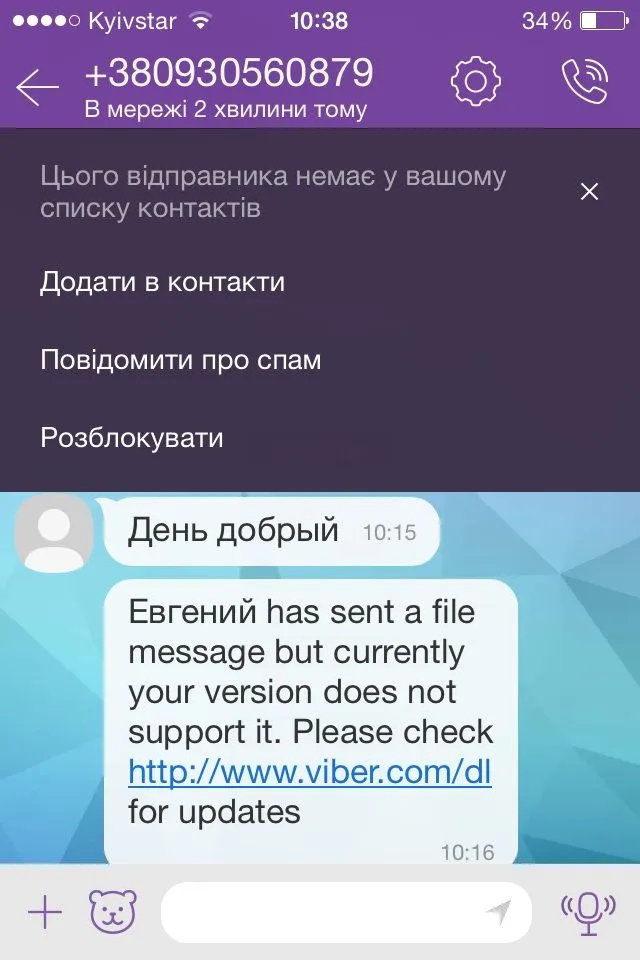This screenshot has height=960, width=640.
Task: Select Додати в контакти
Action: pos(162,282)
